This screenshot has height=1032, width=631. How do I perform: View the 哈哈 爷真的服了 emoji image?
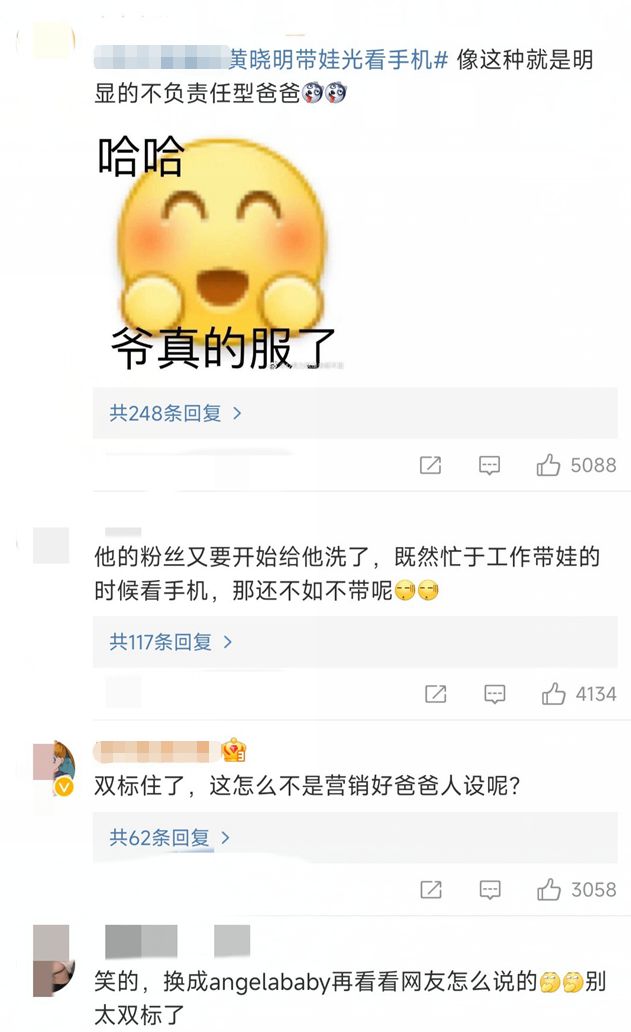click(222, 254)
